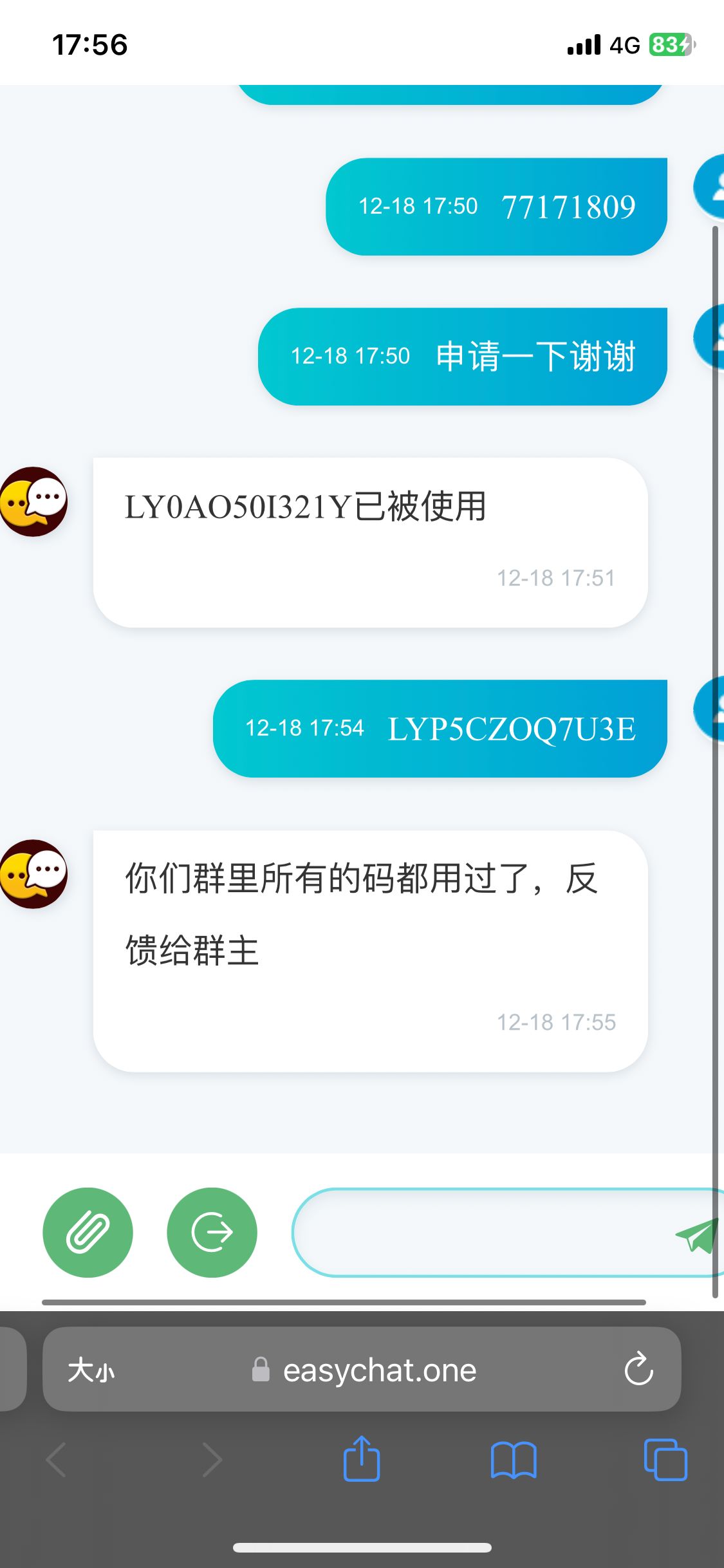Open Safari bookmarks

[x=513, y=1459]
